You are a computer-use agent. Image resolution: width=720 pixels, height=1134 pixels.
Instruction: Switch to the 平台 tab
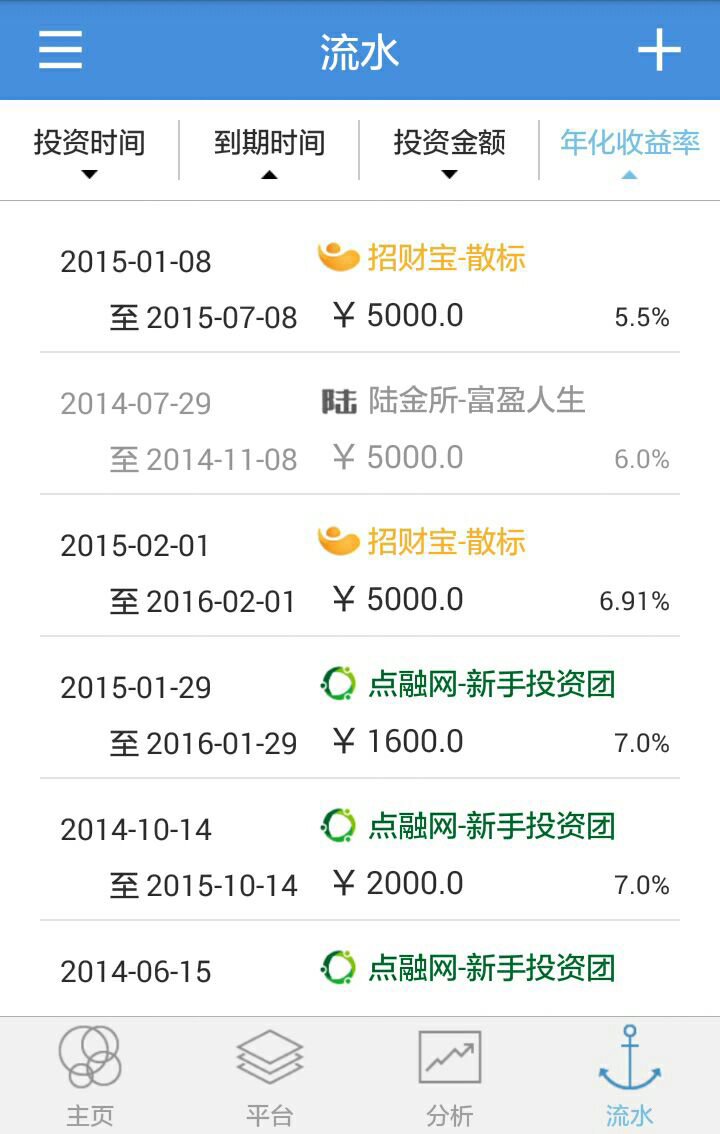(x=269, y=1076)
